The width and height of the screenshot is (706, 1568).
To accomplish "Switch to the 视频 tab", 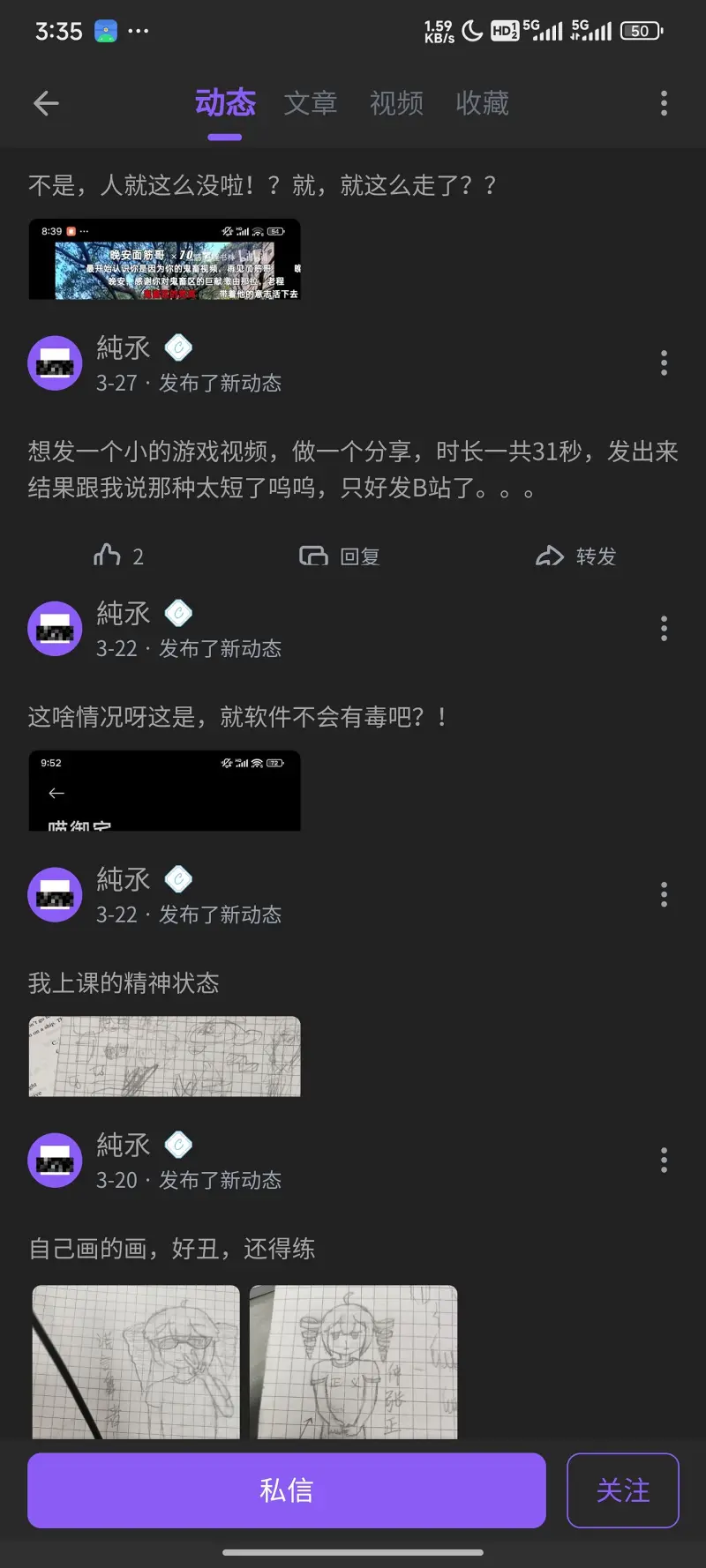I will coord(396,103).
